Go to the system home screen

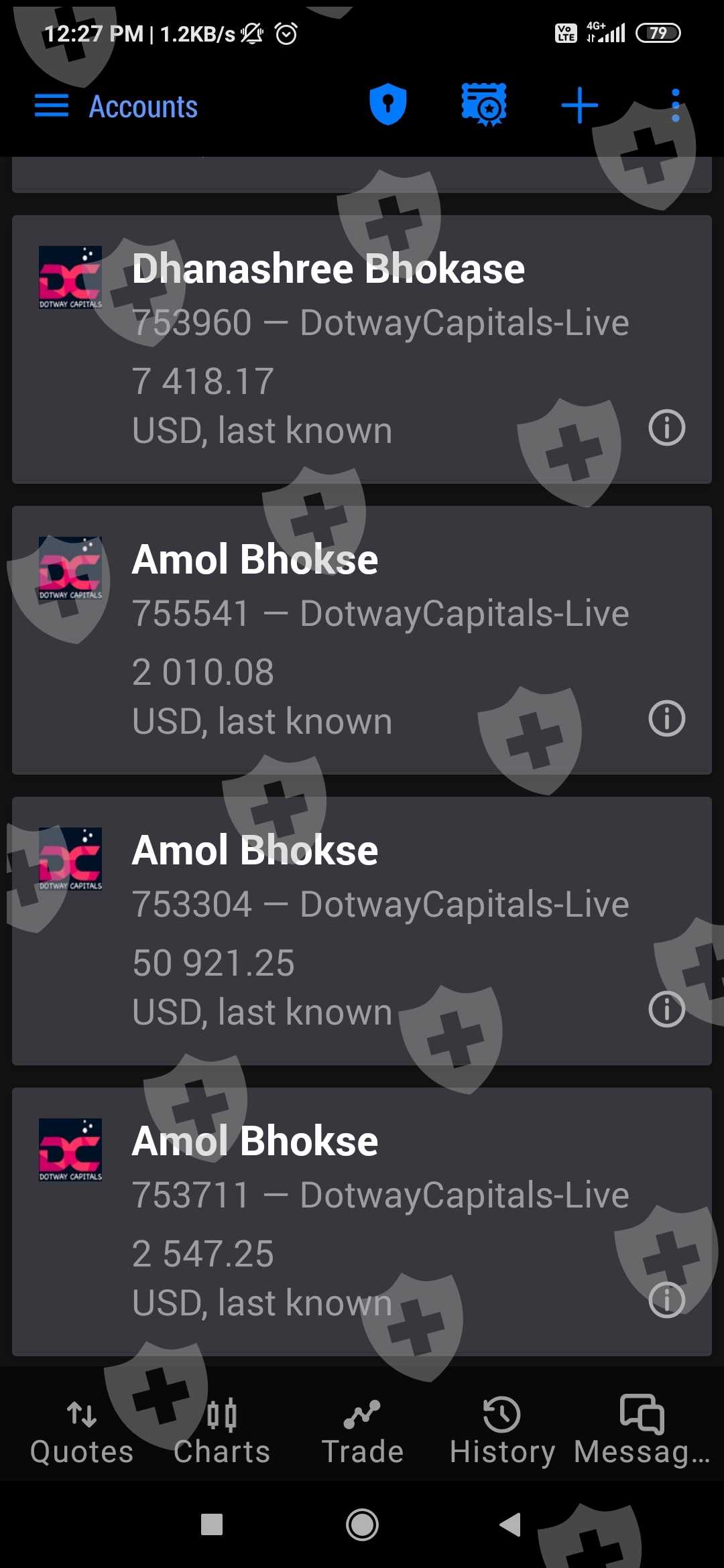click(362, 1524)
